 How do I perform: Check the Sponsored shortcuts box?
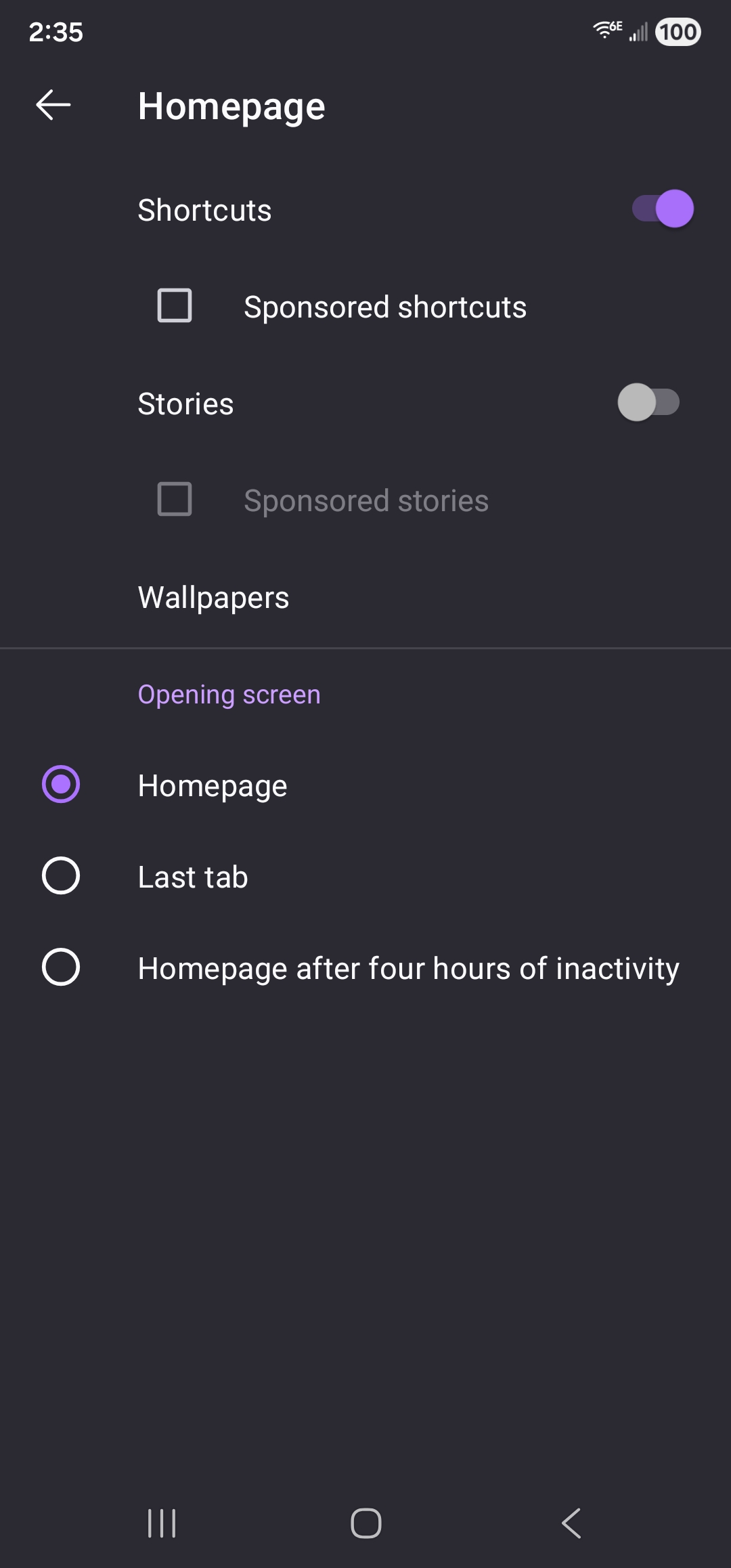coord(175,305)
